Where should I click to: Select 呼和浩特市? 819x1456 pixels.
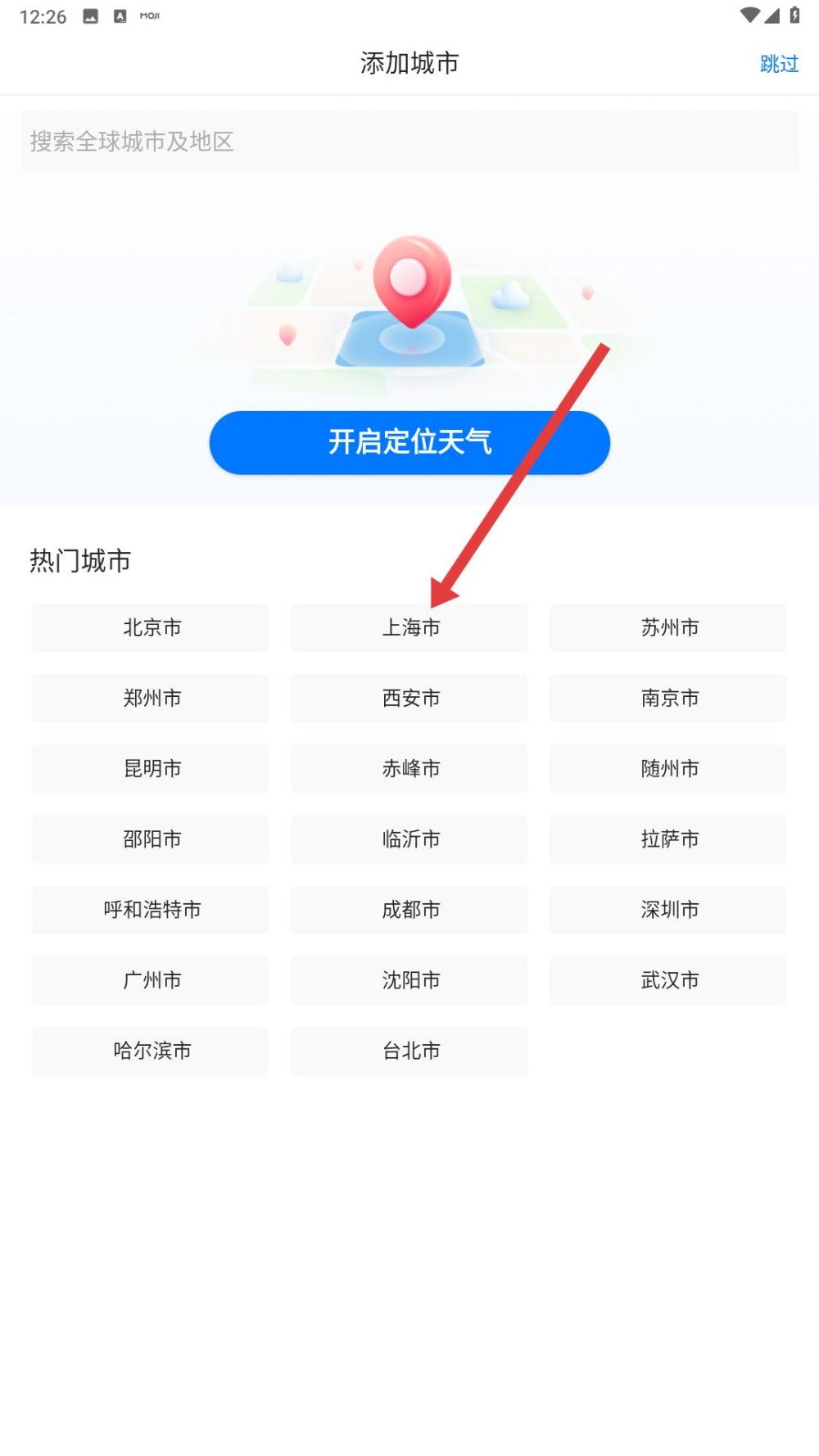pyautogui.click(x=151, y=910)
